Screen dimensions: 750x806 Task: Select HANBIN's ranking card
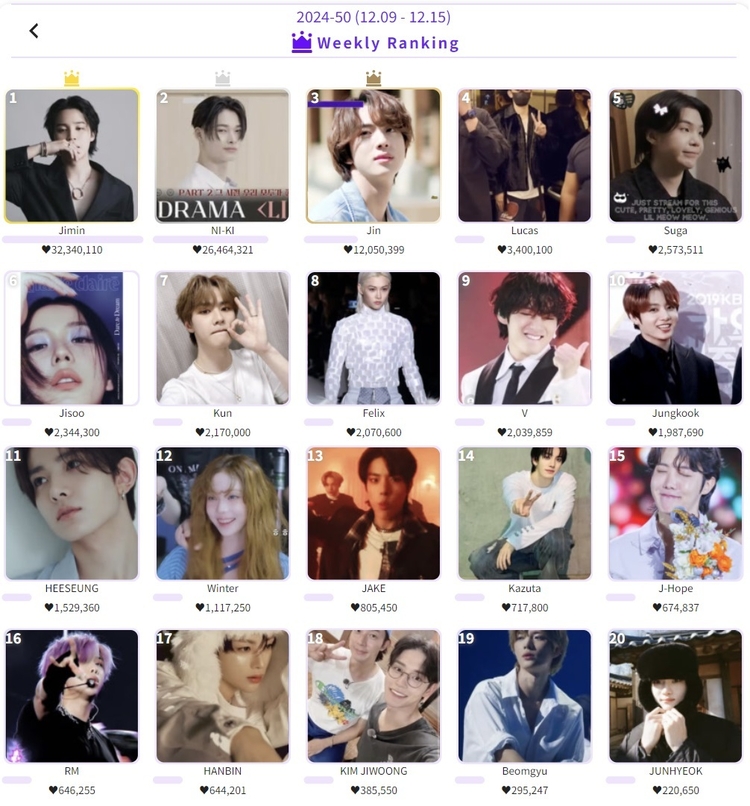click(223, 696)
